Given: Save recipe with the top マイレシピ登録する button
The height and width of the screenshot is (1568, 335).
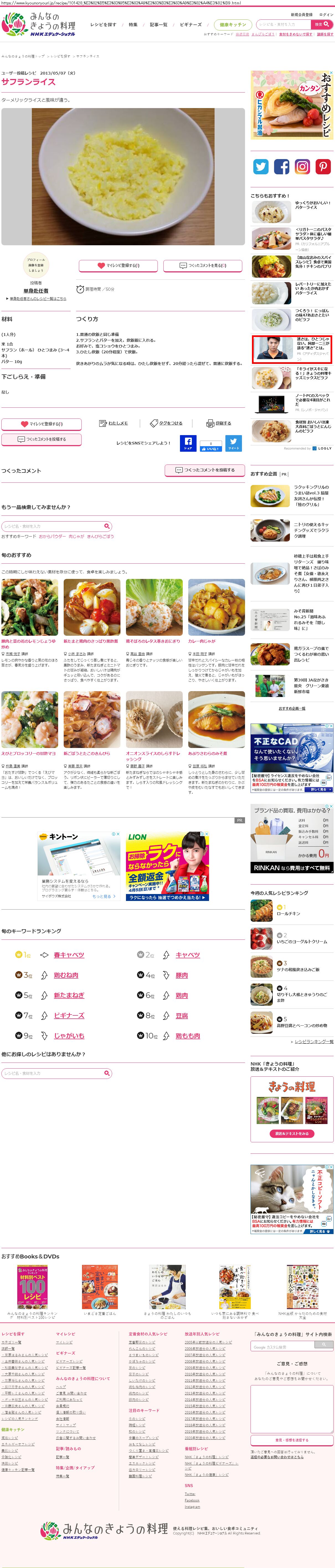Looking at the screenshot, I should pyautogui.click(x=118, y=265).
